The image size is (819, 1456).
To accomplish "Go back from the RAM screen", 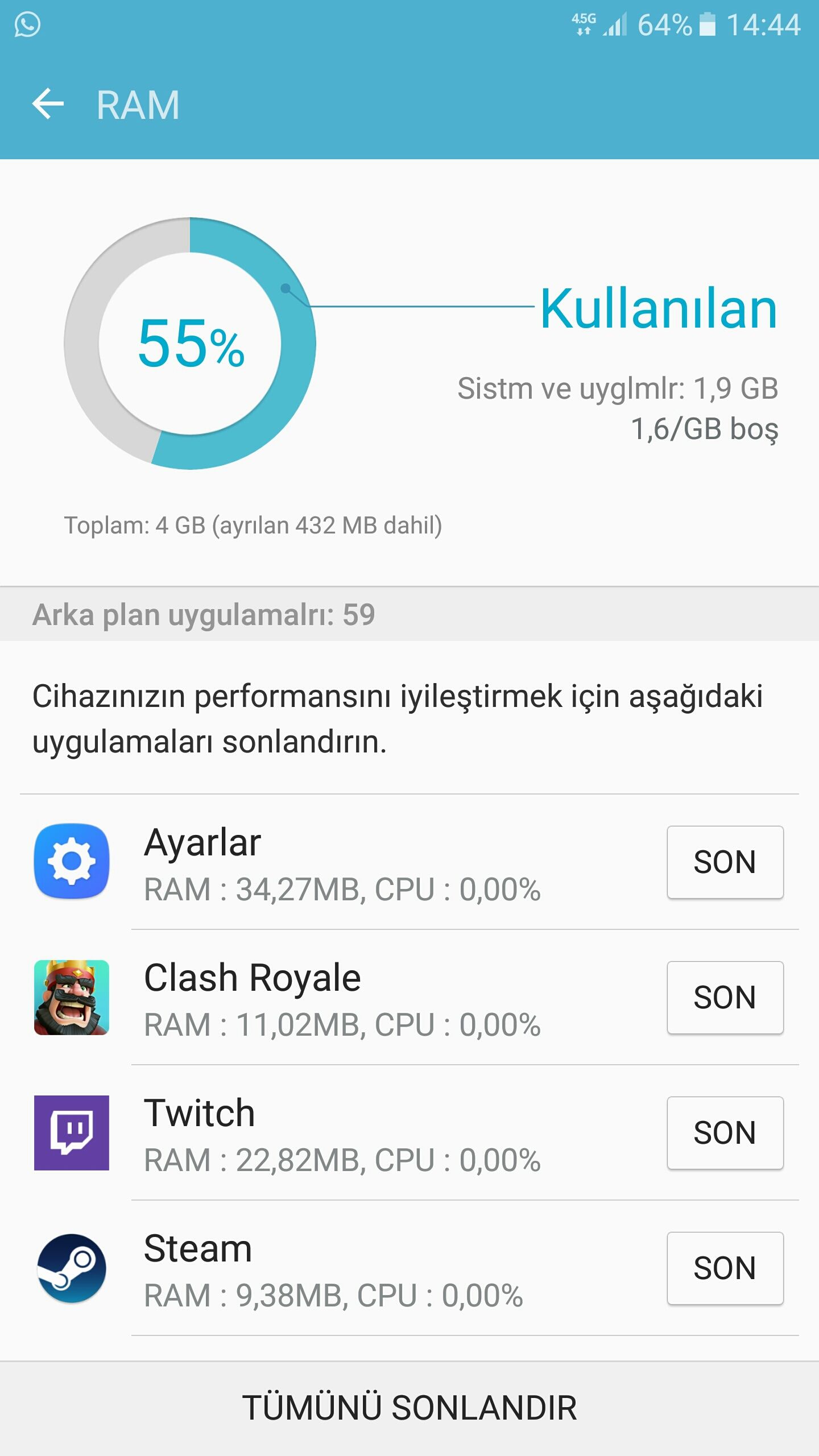I will pos(48,105).
